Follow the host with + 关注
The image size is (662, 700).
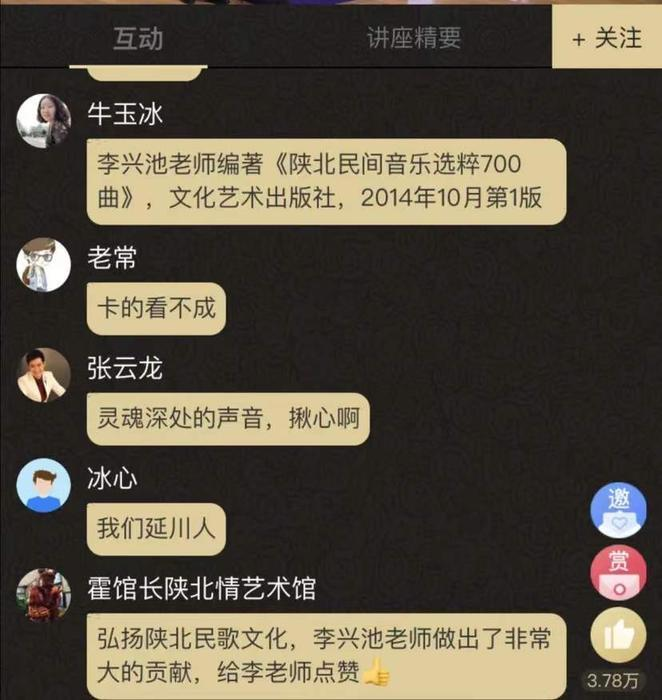[x=606, y=38]
